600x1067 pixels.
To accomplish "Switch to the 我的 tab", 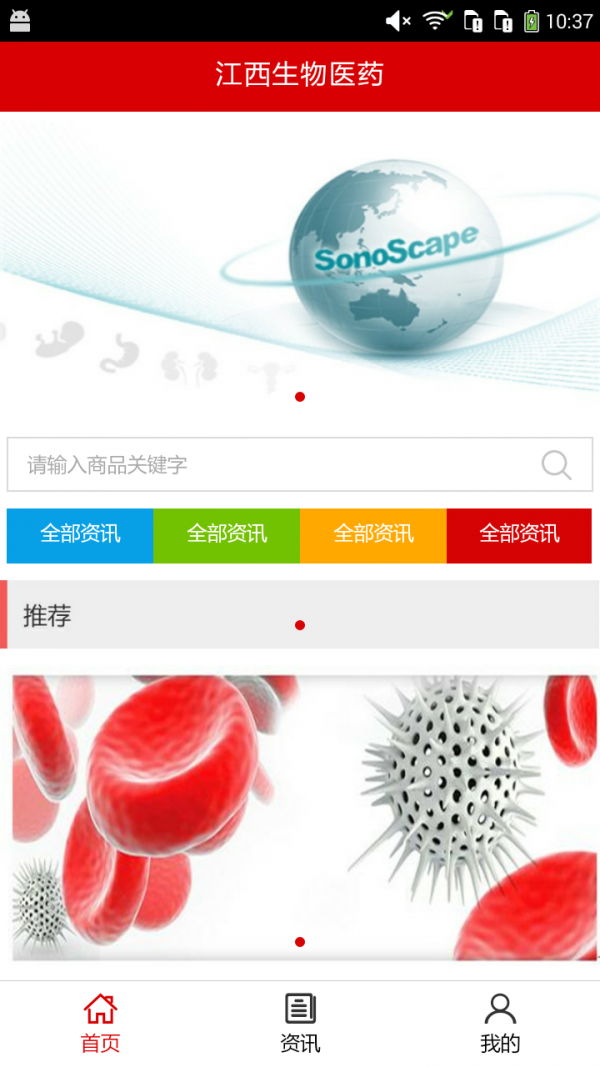I will tap(500, 1023).
